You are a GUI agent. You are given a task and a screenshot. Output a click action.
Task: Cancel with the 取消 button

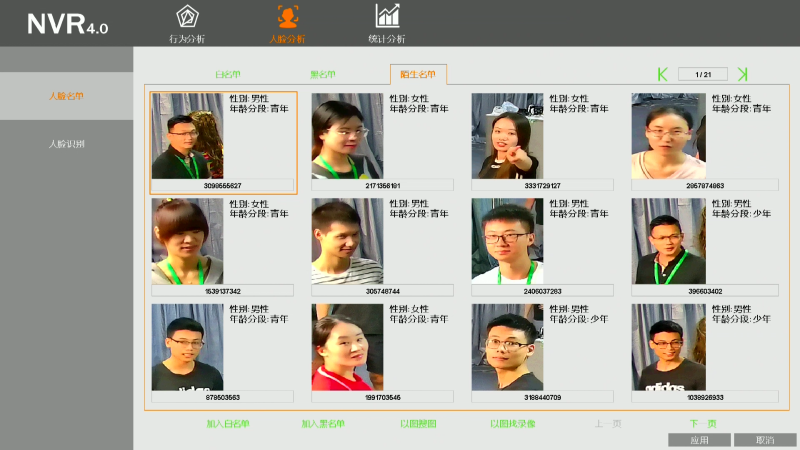[764, 440]
